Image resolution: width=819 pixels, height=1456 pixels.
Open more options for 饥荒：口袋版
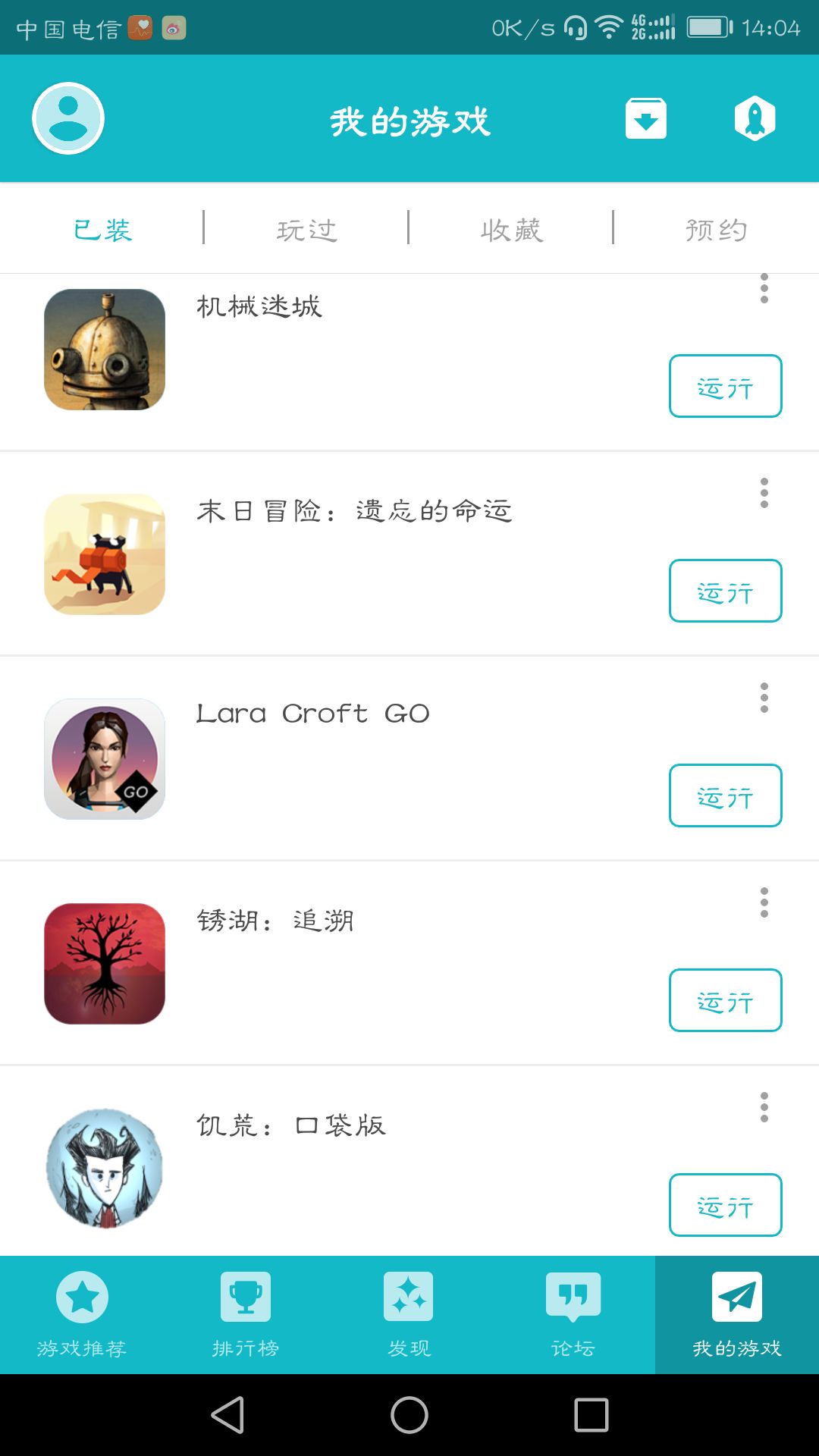point(764,1108)
